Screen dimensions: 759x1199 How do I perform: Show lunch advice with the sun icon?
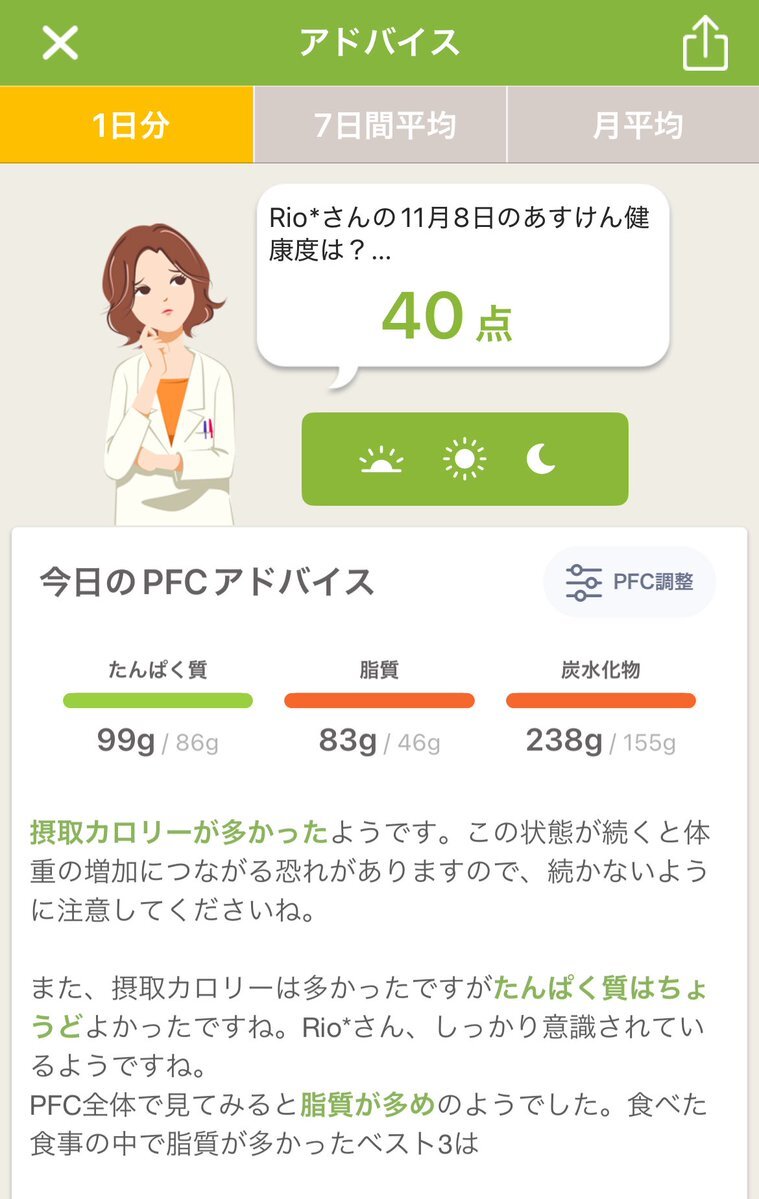tap(464, 460)
